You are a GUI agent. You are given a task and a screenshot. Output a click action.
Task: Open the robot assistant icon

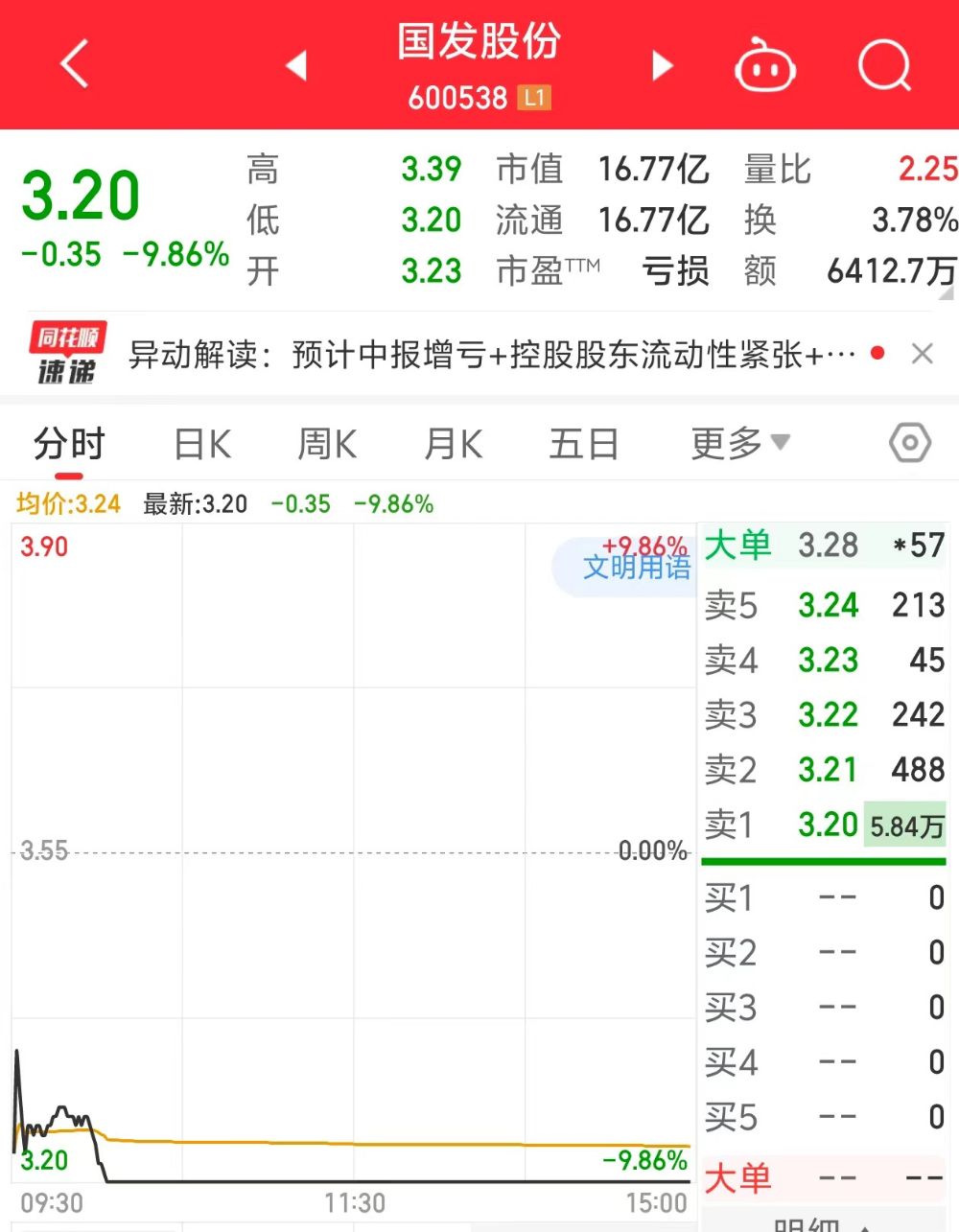pos(764,65)
